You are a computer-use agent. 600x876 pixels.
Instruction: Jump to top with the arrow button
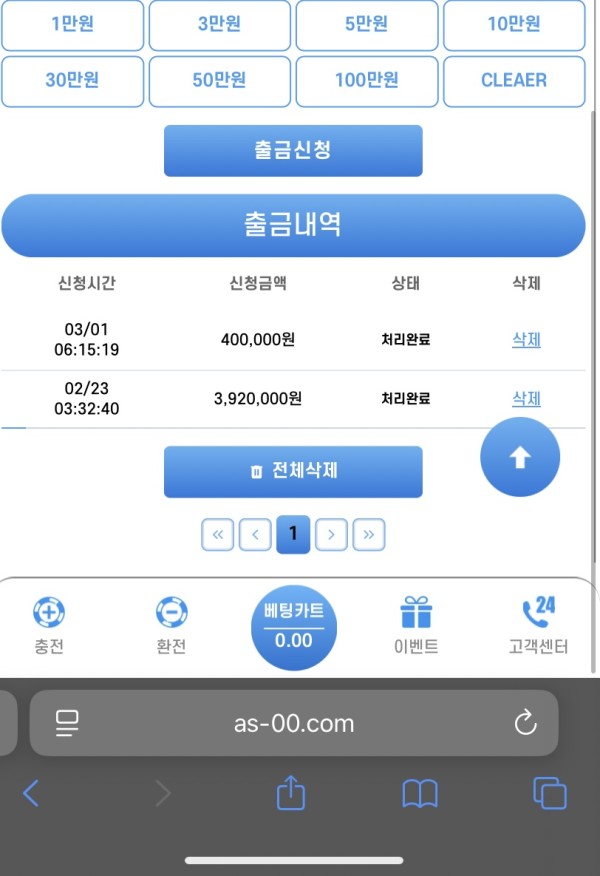(520, 458)
